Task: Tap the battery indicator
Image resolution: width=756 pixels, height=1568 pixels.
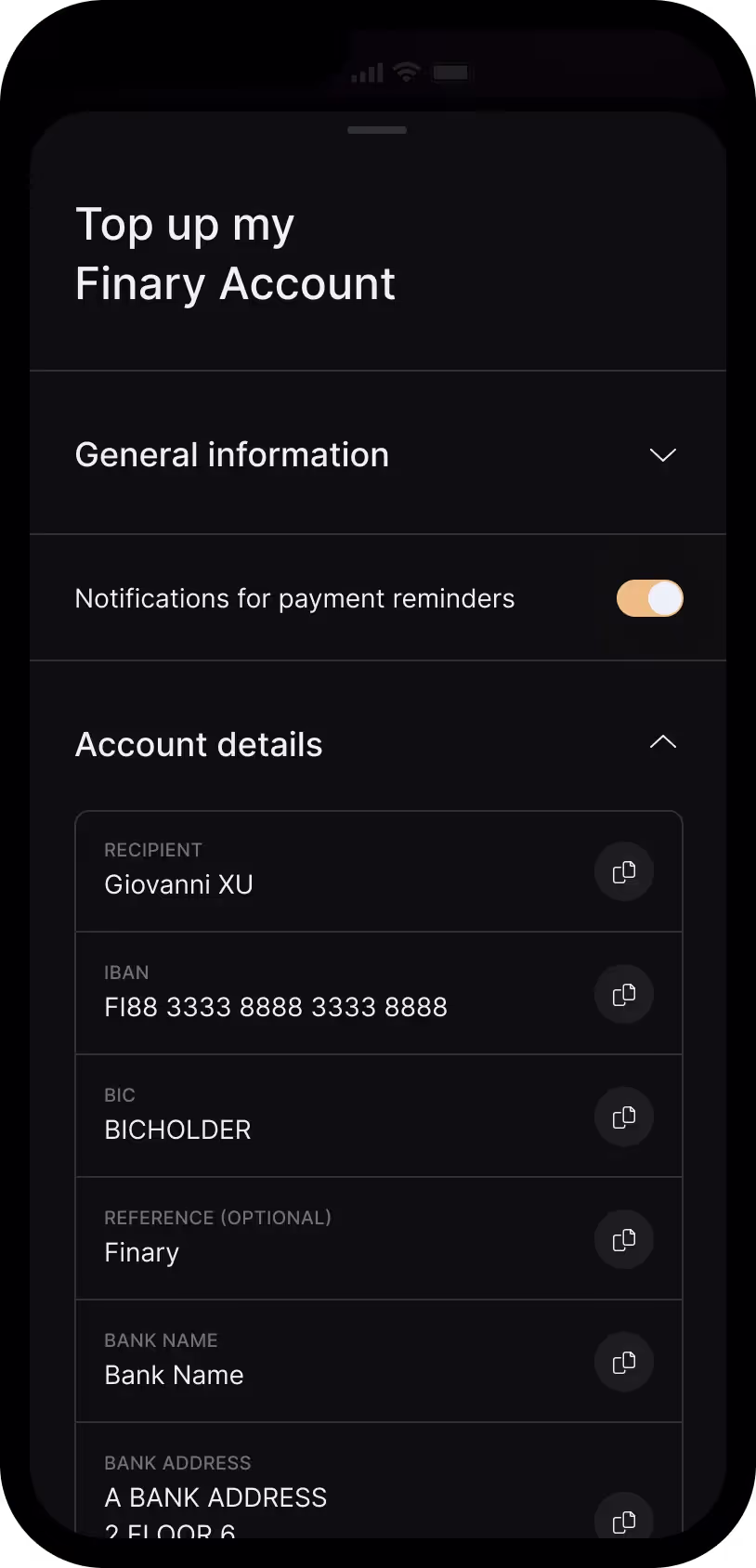Action: coord(450,72)
